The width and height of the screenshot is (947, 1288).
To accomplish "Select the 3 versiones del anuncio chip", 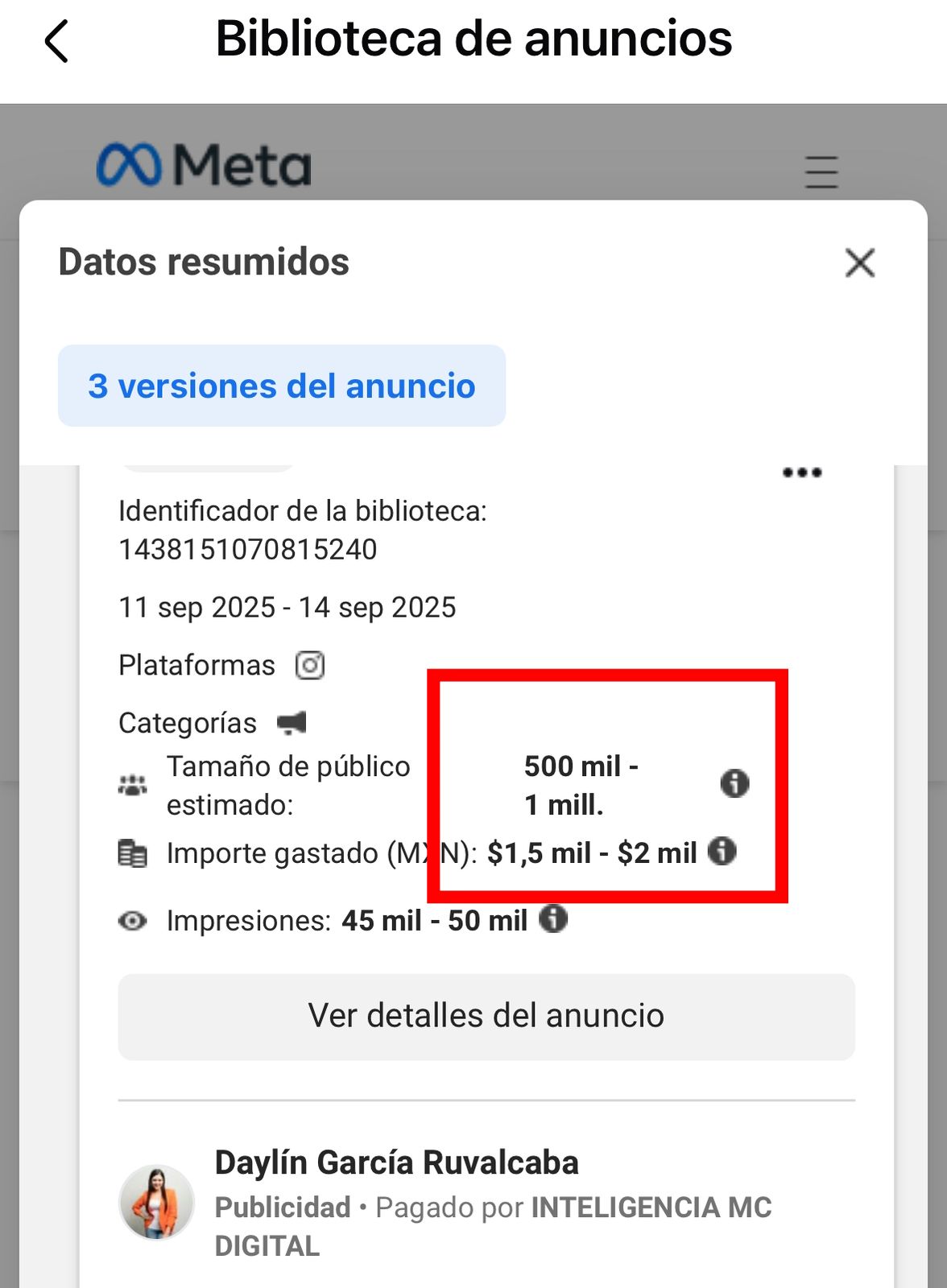I will [x=281, y=386].
